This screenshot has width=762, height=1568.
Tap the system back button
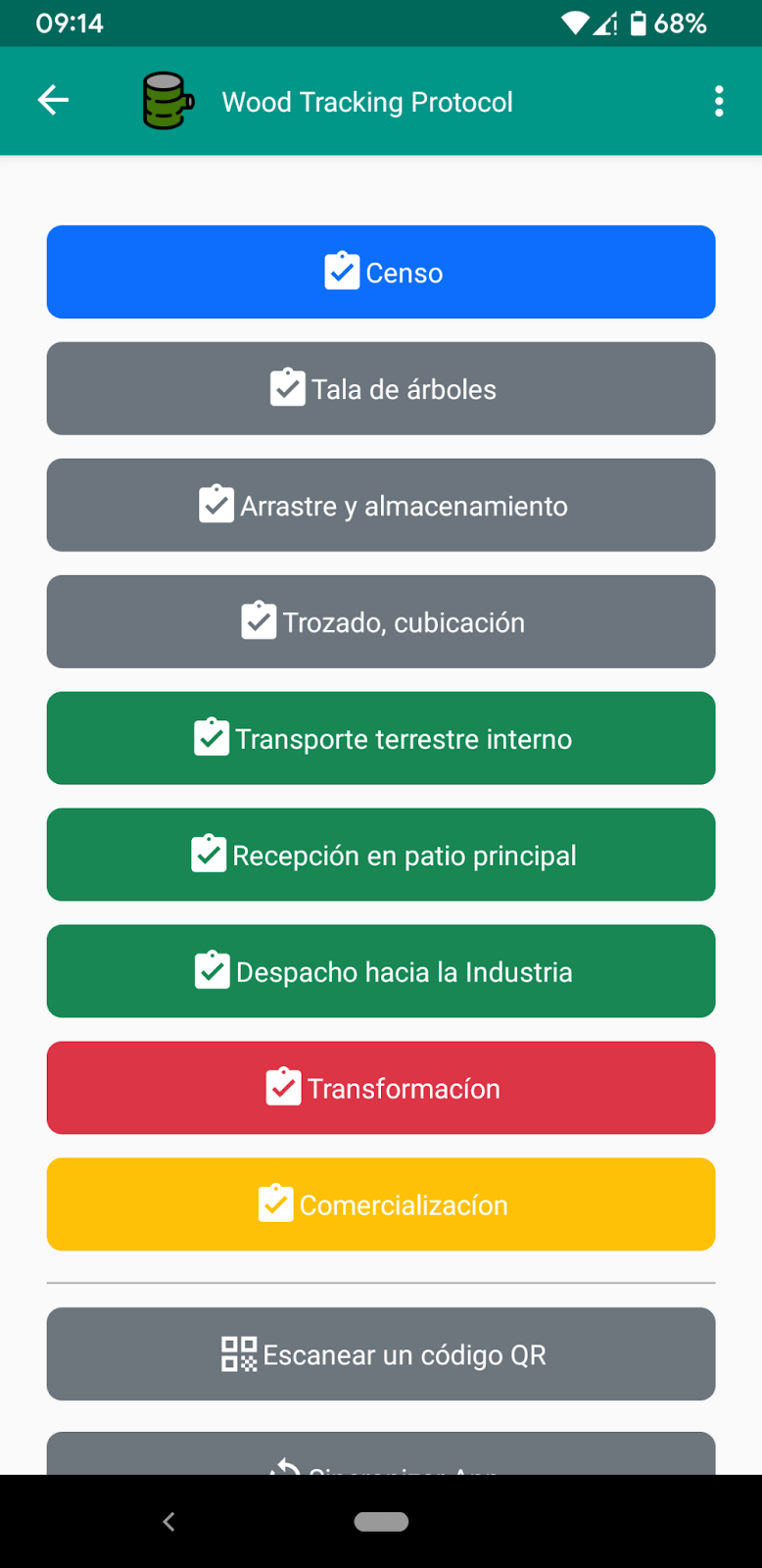coord(168,1521)
